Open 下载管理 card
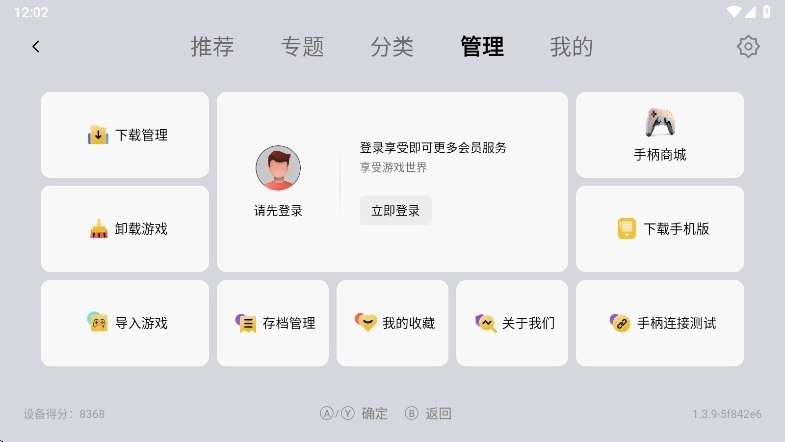The width and height of the screenshot is (785, 442). tap(125, 135)
